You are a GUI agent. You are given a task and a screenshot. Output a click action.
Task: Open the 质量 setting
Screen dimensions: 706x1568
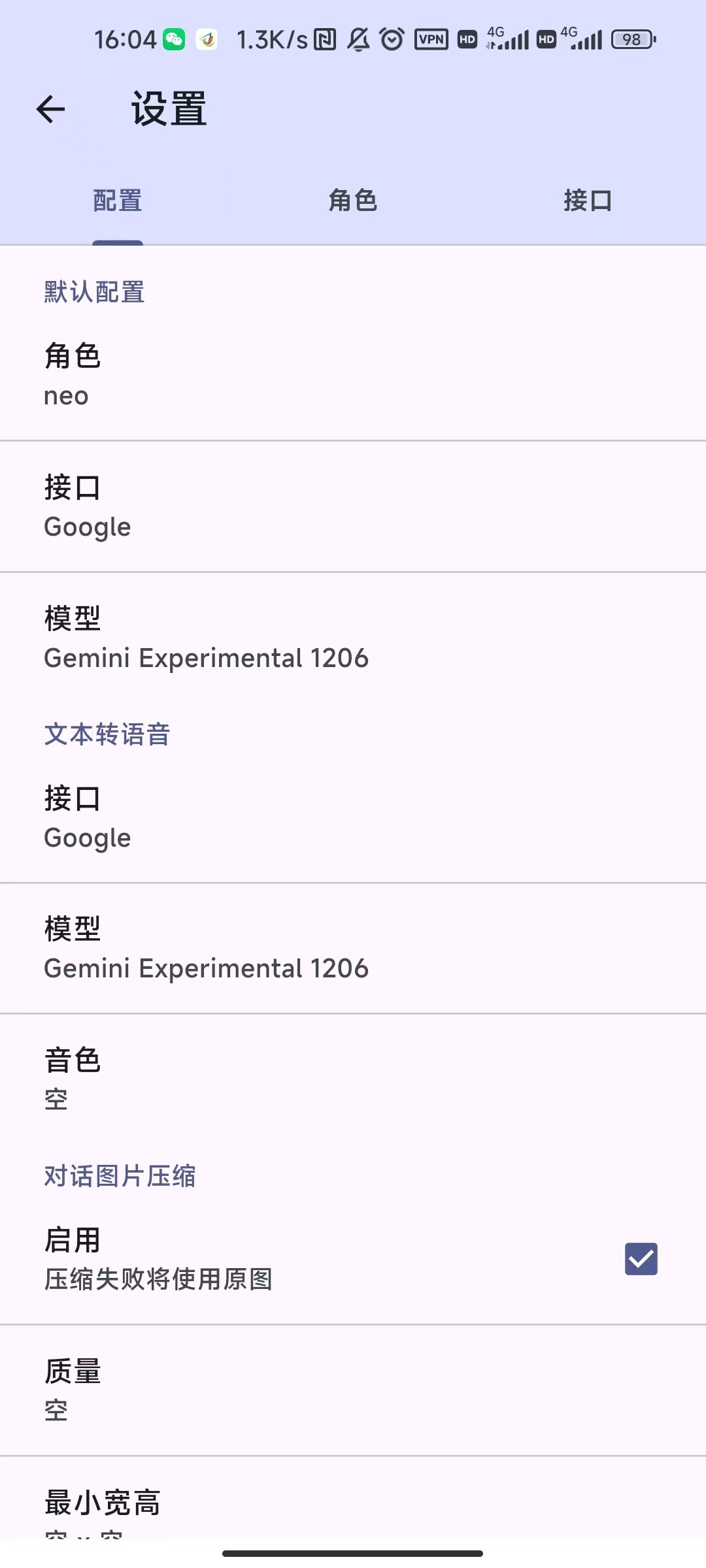coord(353,1390)
